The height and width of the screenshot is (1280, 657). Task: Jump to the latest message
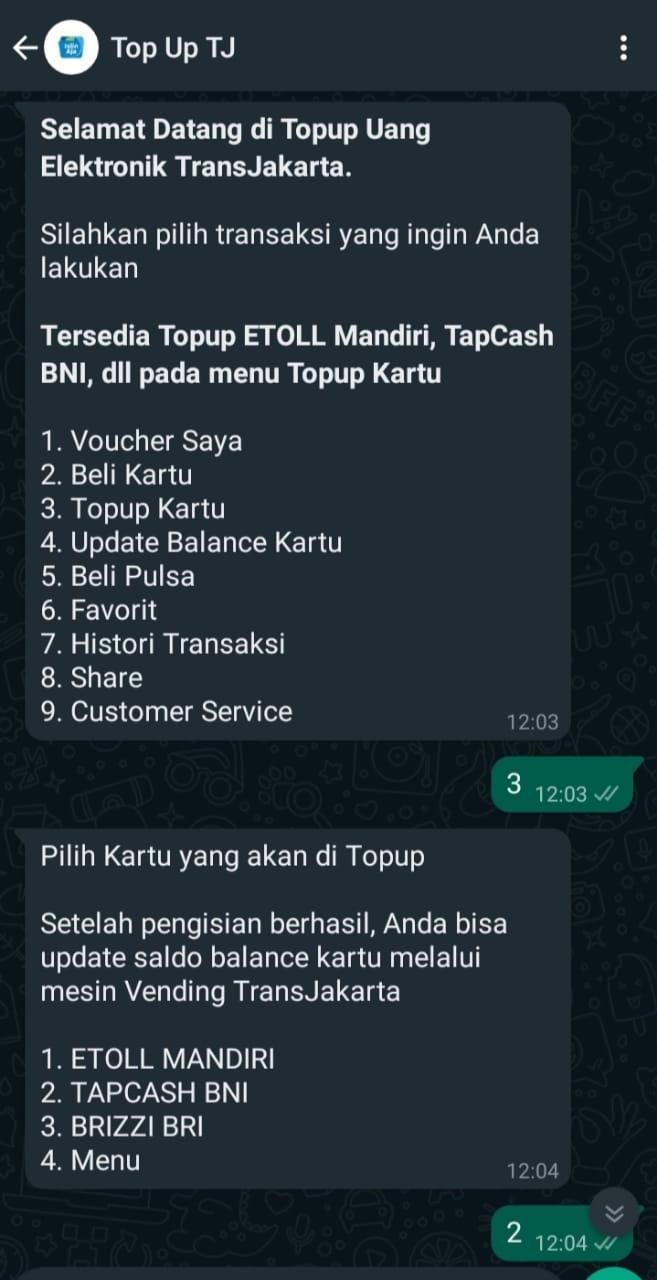[x=614, y=1213]
